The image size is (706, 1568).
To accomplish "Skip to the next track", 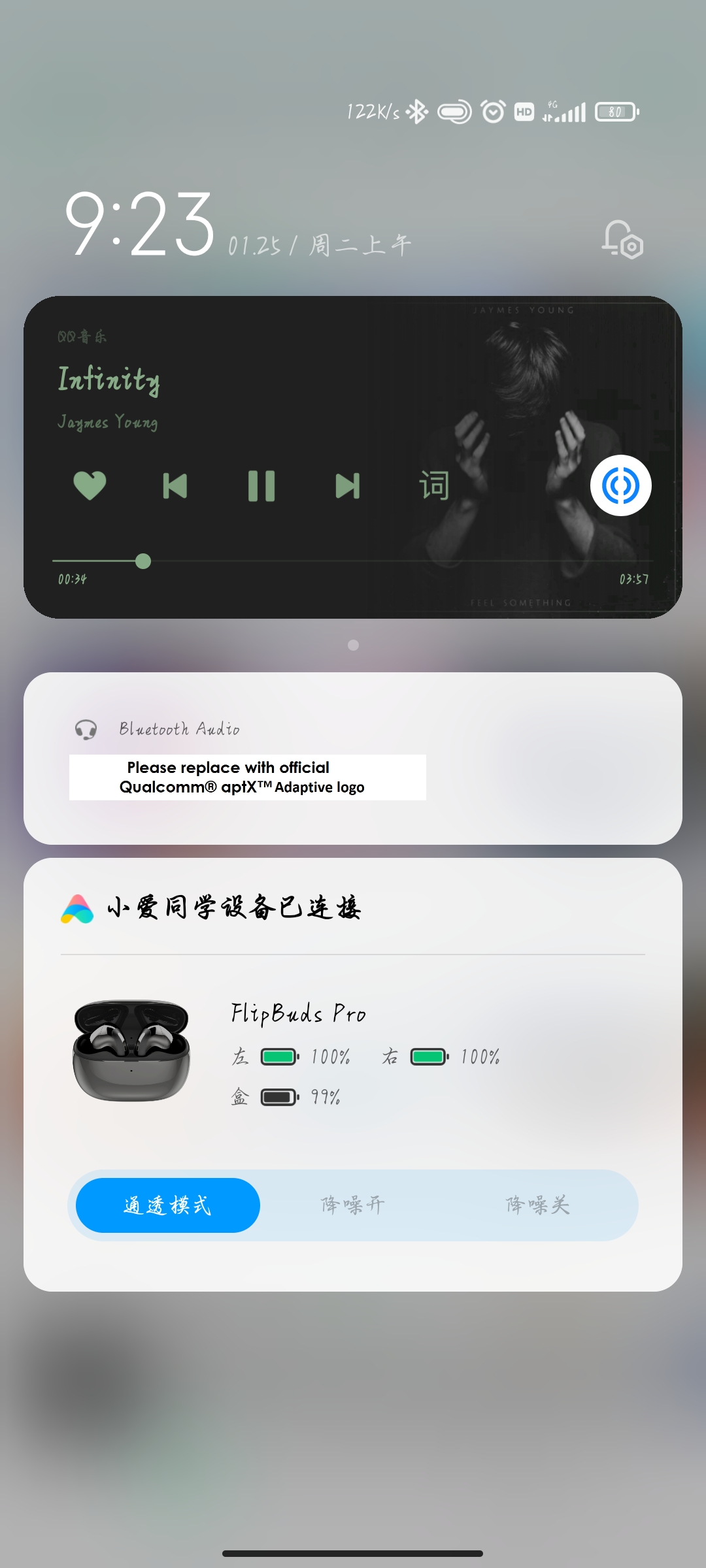I will point(347,486).
